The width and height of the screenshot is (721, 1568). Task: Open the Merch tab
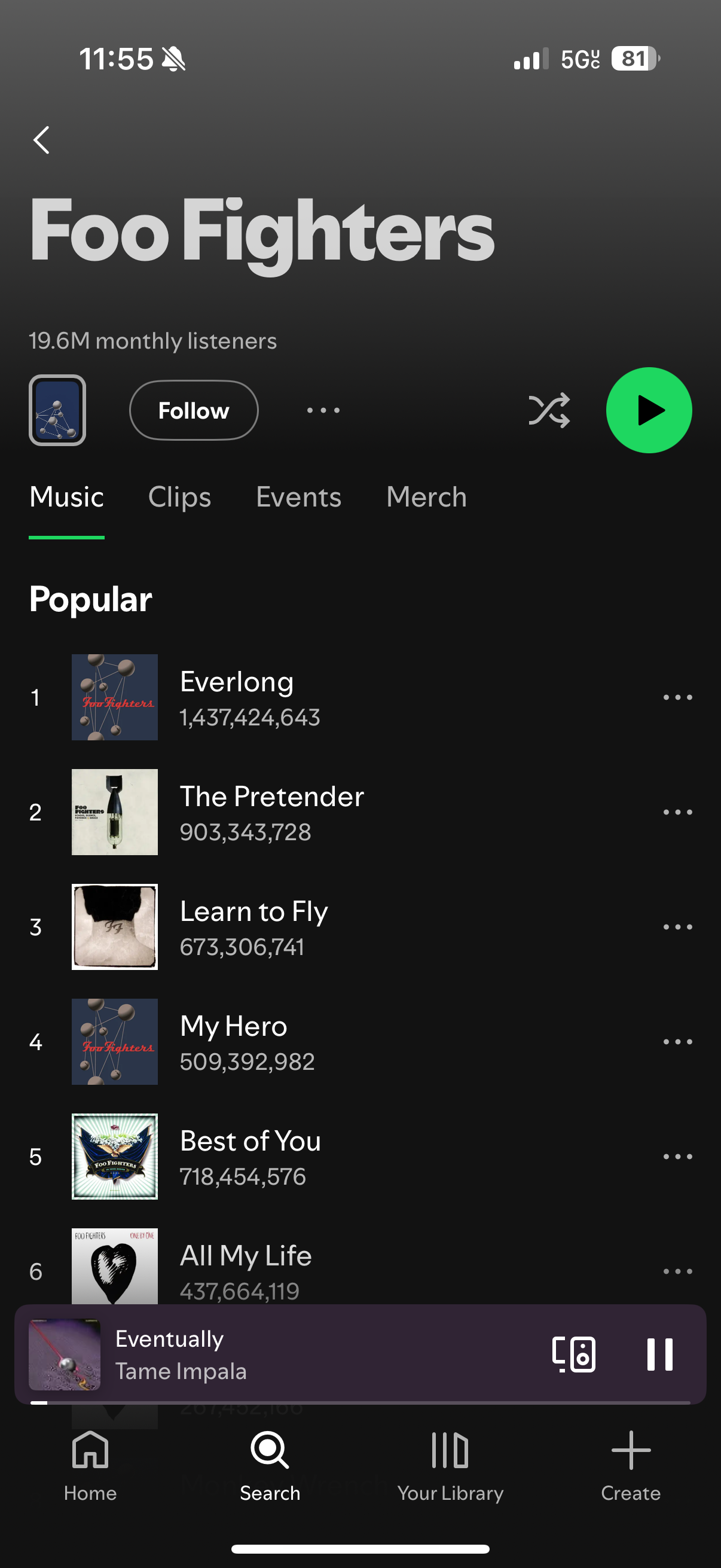pyautogui.click(x=426, y=497)
